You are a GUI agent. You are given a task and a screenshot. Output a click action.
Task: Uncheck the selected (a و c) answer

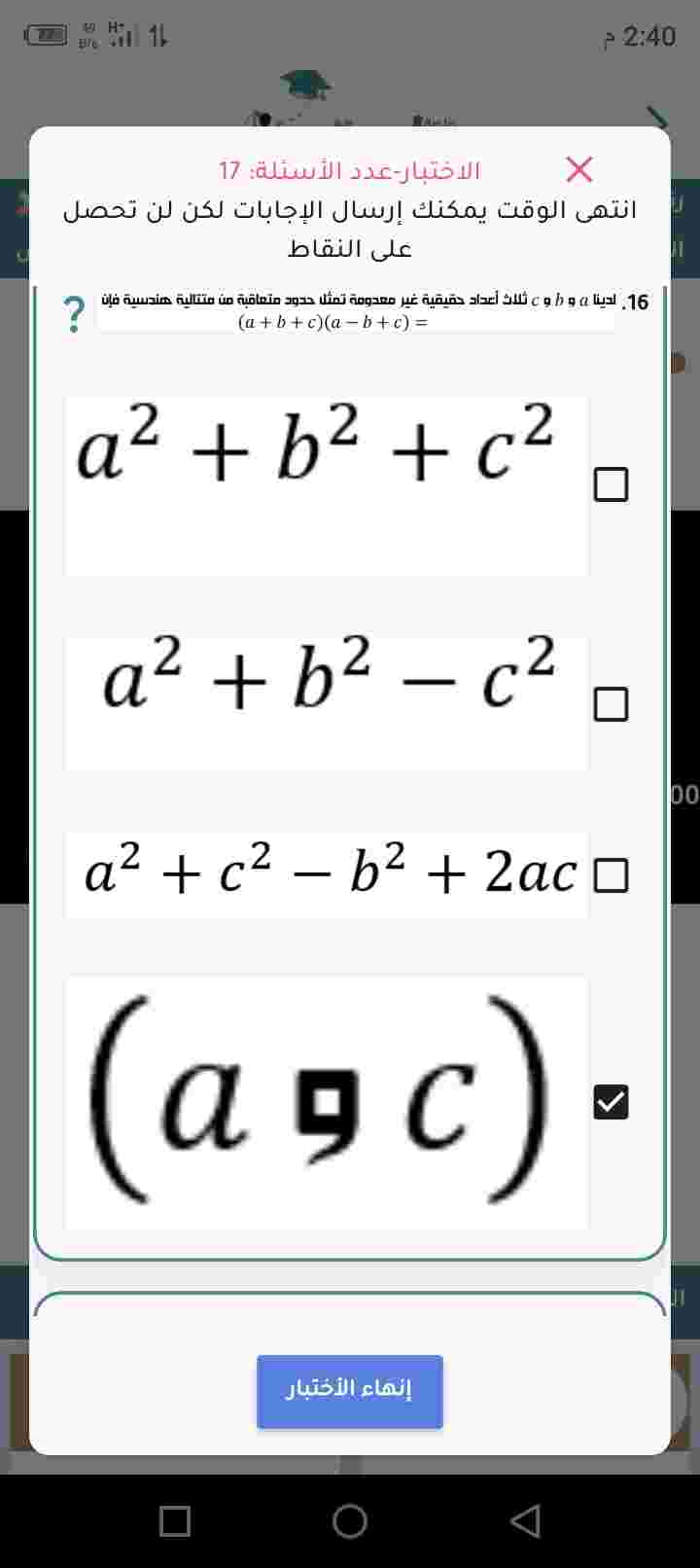coord(611,1101)
